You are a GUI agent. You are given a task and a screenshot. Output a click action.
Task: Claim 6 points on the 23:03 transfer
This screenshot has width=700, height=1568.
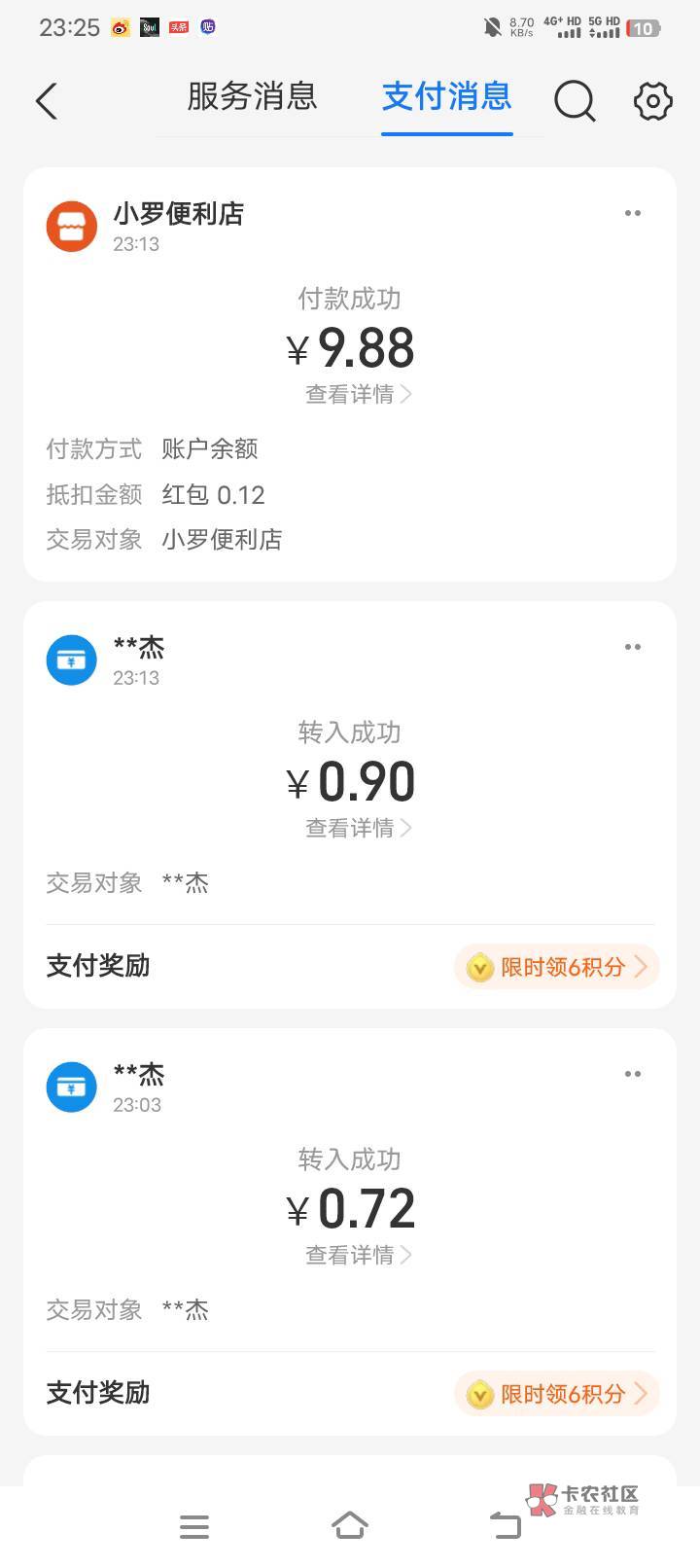pos(556,1394)
